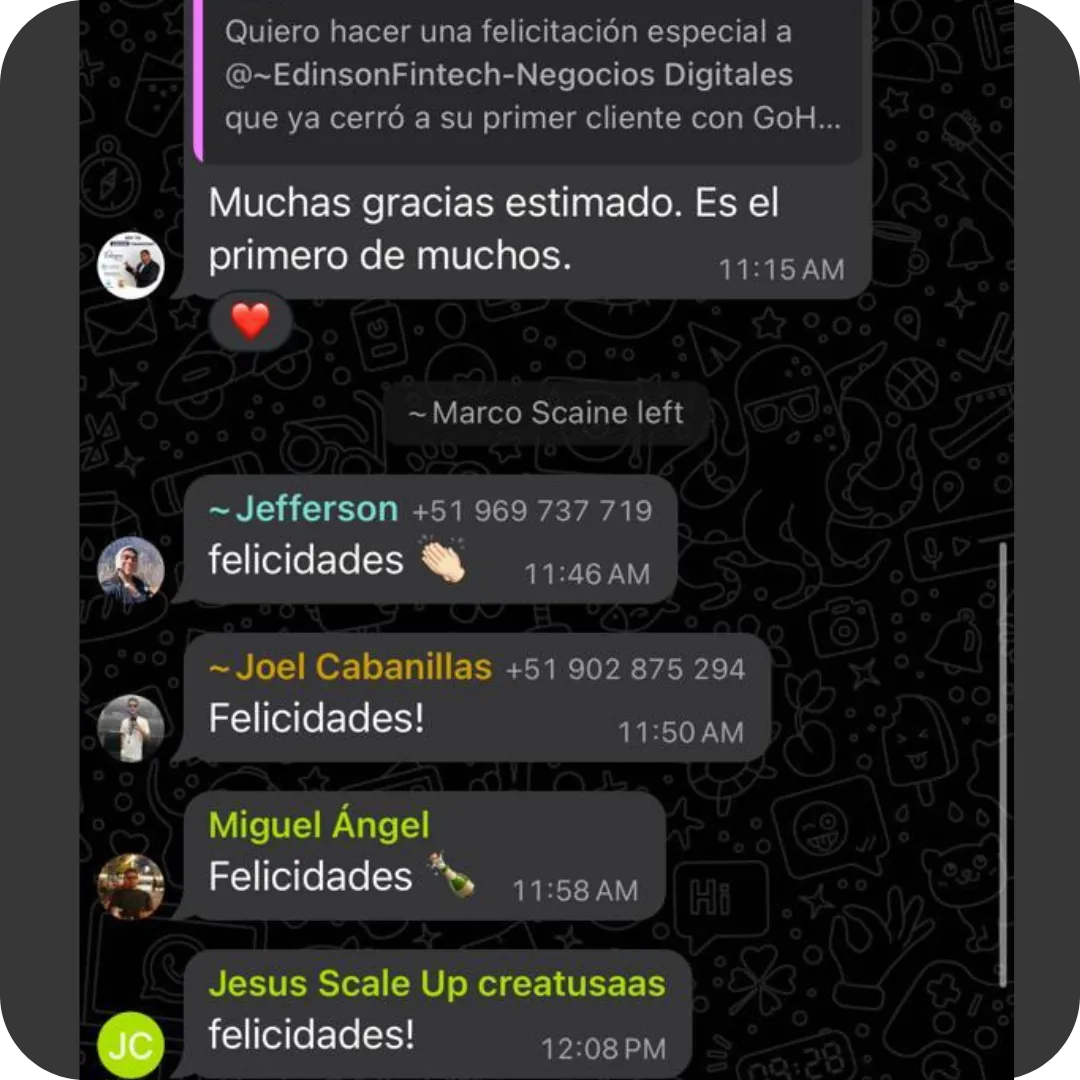Tap the ~Joel Cabanillas sender name
The image size is (1080, 1080).
coord(350,667)
